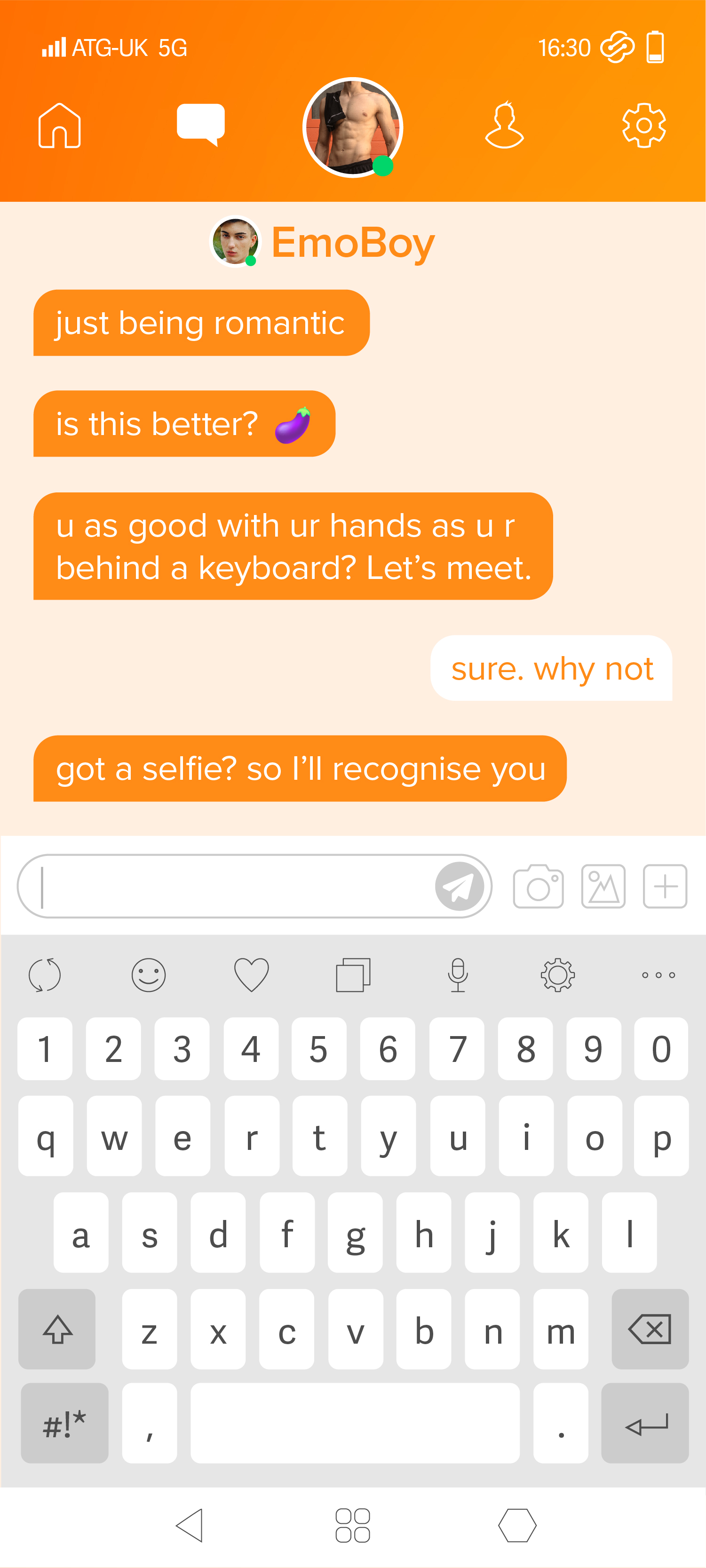706x1568 pixels.
Task: Attach a picture from the gallery
Action: 603,886
